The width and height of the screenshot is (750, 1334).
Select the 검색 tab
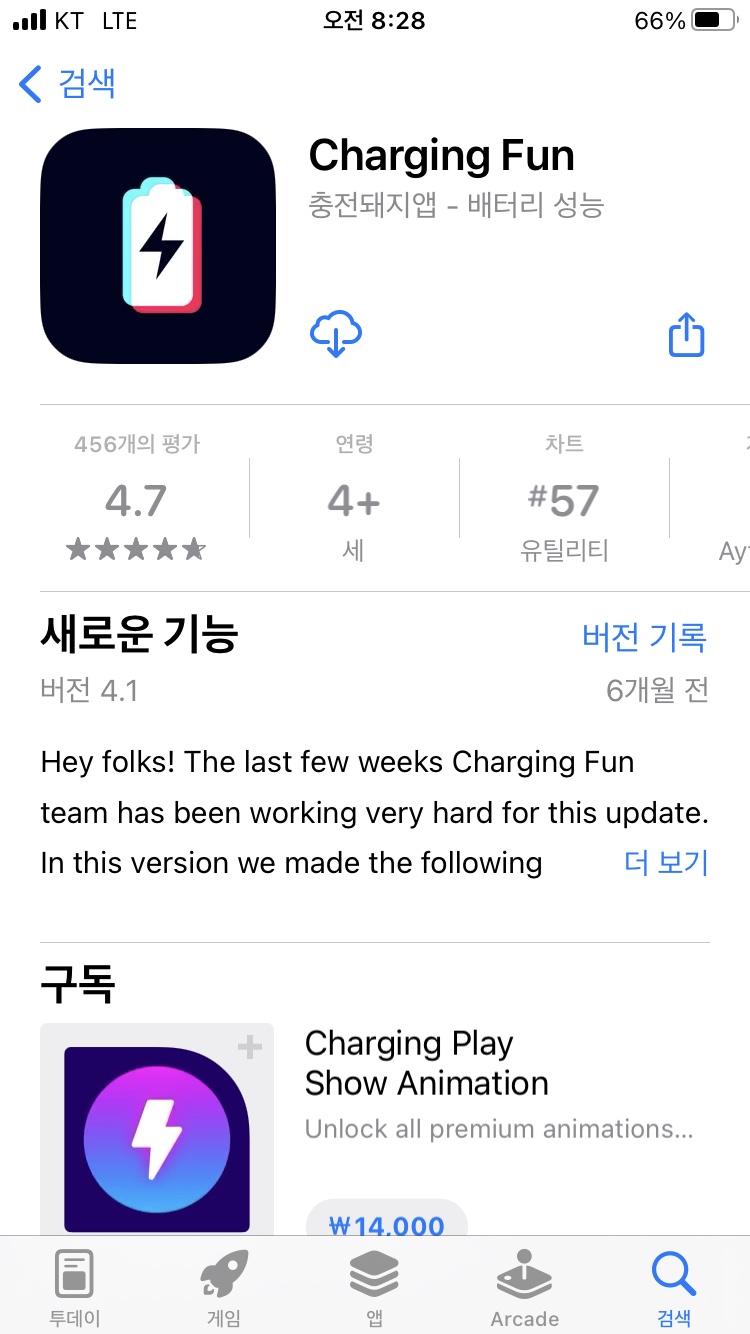pyautogui.click(x=673, y=1288)
